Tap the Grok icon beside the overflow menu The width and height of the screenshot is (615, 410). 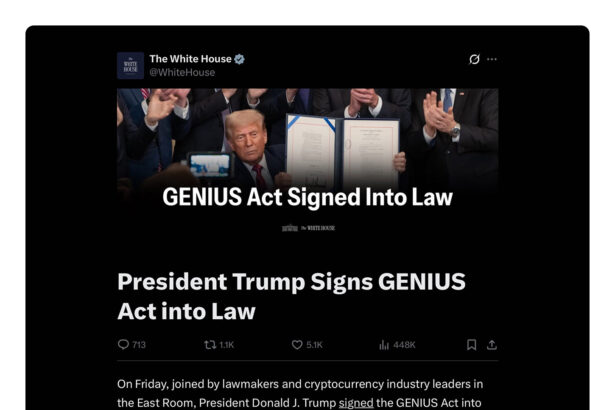[474, 60]
